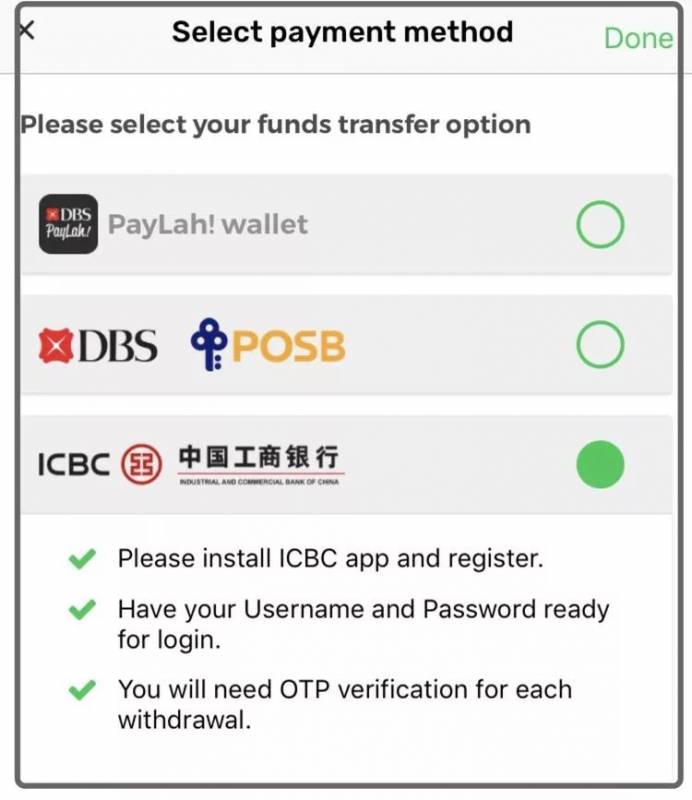Image resolution: width=692 pixels, height=800 pixels.
Task: Confirm selection with Done
Action: 638,38
